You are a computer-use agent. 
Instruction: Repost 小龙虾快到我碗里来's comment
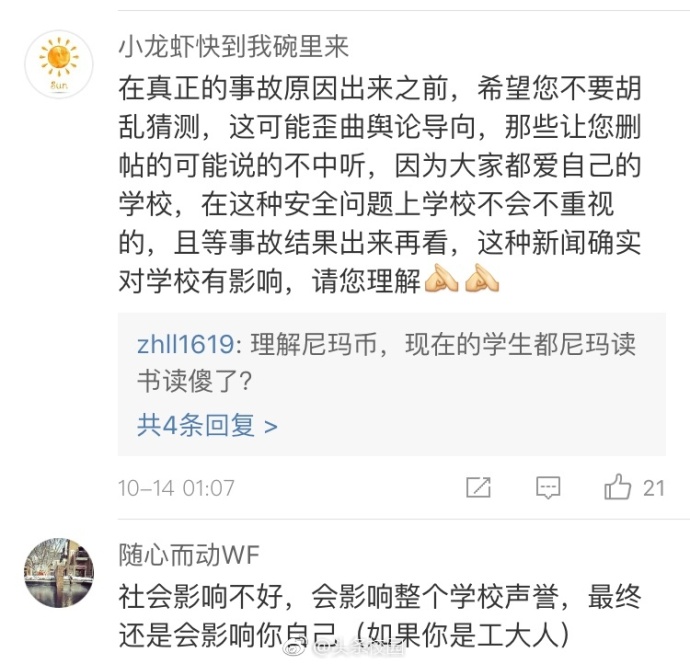tap(479, 487)
